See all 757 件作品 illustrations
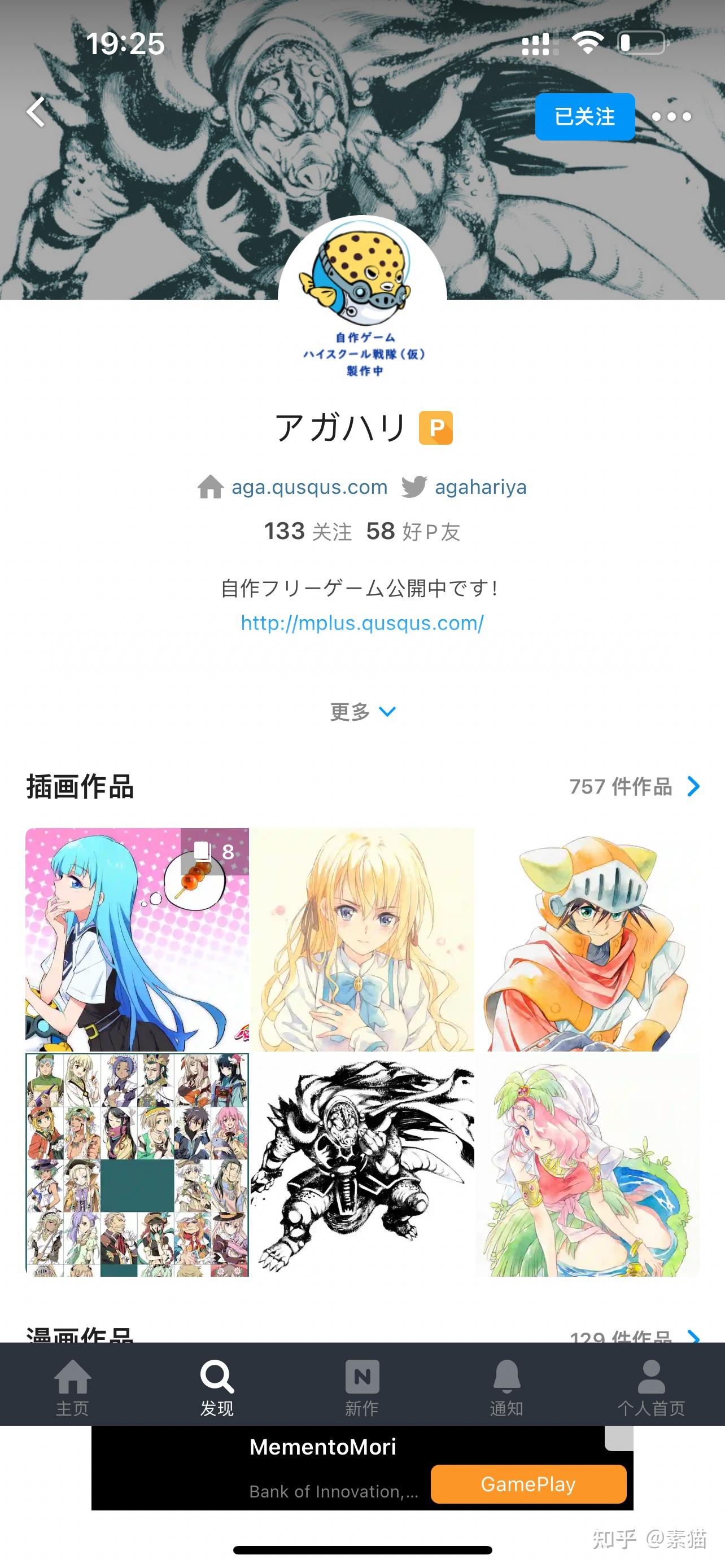Viewport: 725px width, 1568px height. [x=634, y=786]
